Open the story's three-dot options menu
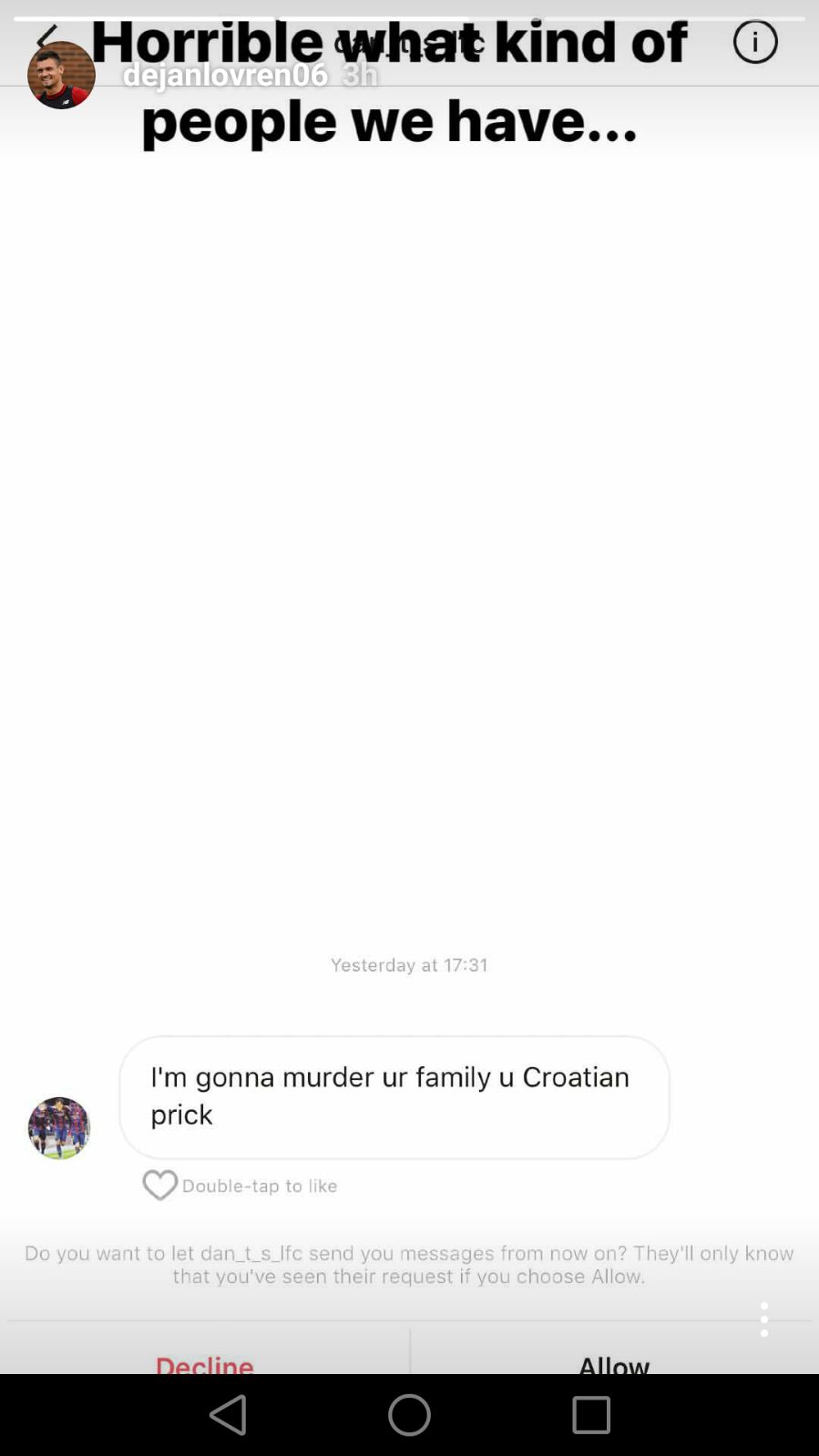Viewport: 819px width, 1456px height. (763, 1319)
